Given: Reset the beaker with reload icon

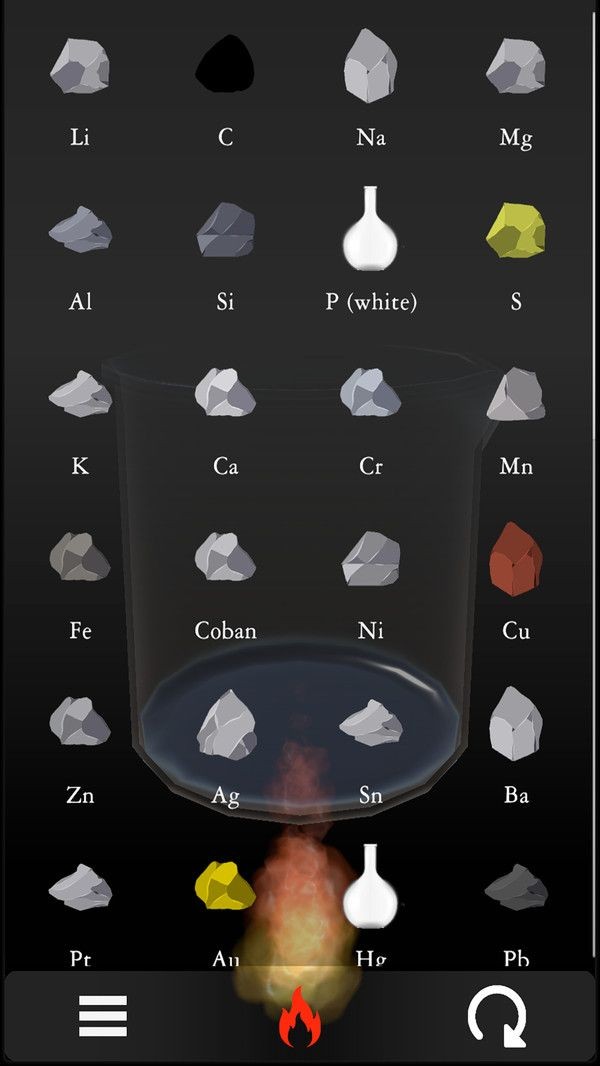Looking at the screenshot, I should click(x=498, y=1017).
